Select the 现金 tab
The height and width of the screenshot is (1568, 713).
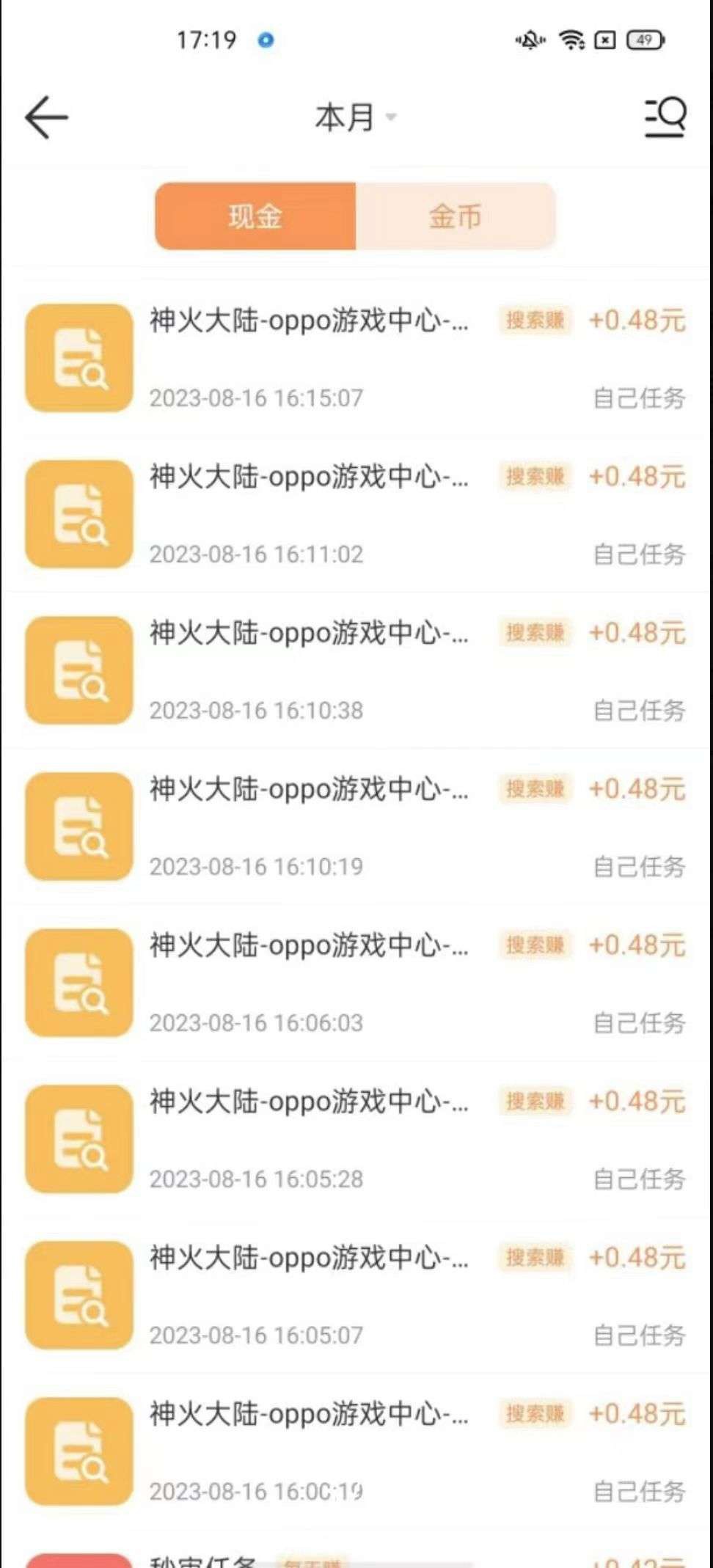pyautogui.click(x=253, y=216)
